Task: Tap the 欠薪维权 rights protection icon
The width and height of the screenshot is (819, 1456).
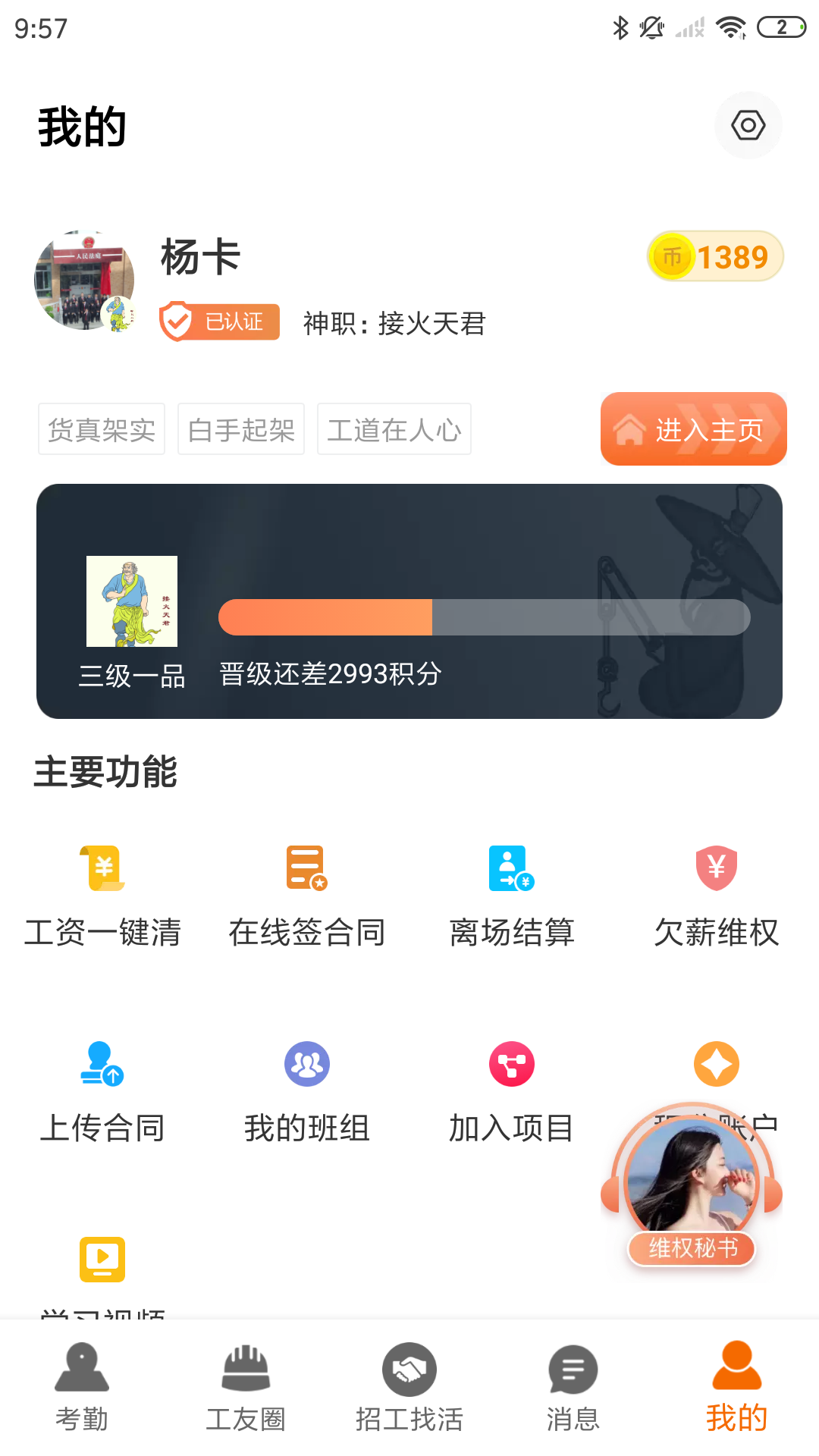Action: pos(716,895)
